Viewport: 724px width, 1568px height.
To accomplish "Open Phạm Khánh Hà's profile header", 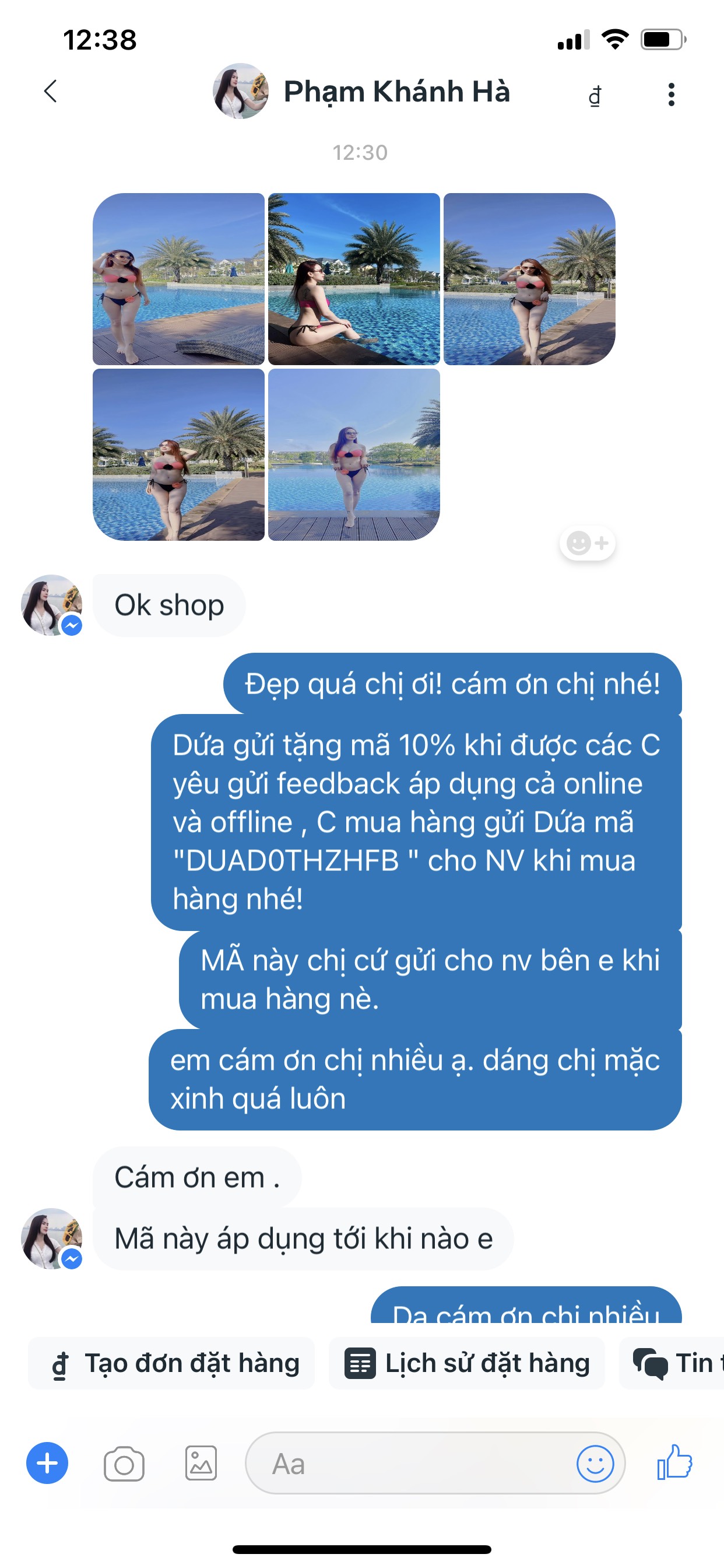I will [x=363, y=92].
